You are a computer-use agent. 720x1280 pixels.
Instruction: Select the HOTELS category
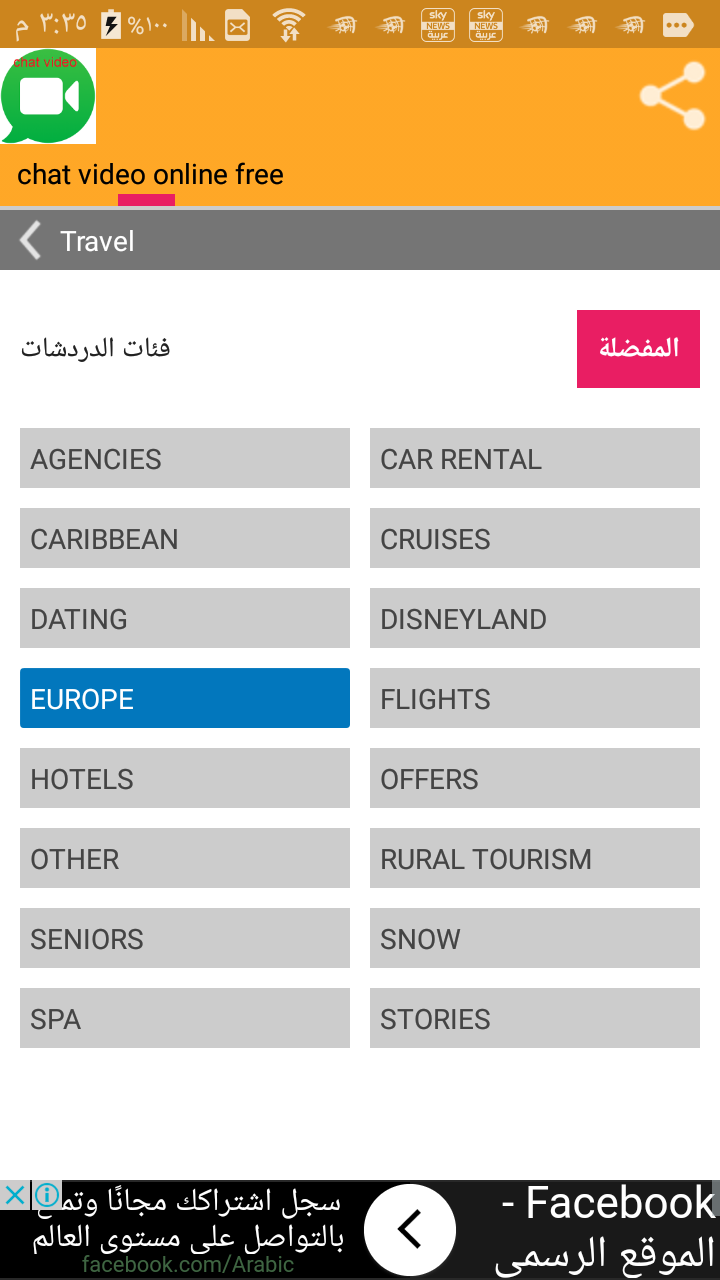pos(185,779)
